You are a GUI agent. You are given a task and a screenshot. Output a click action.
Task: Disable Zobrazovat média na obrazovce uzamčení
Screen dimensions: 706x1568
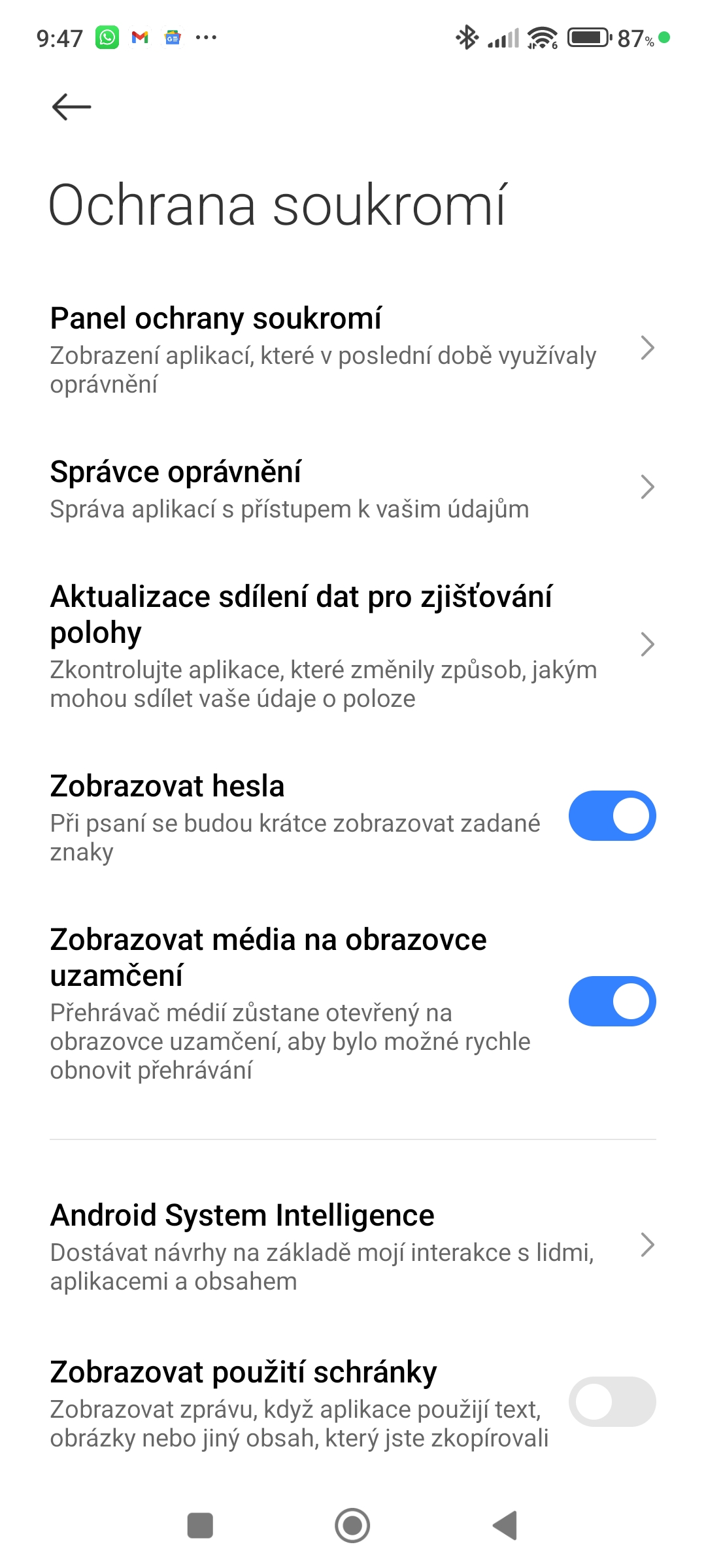(x=612, y=1002)
